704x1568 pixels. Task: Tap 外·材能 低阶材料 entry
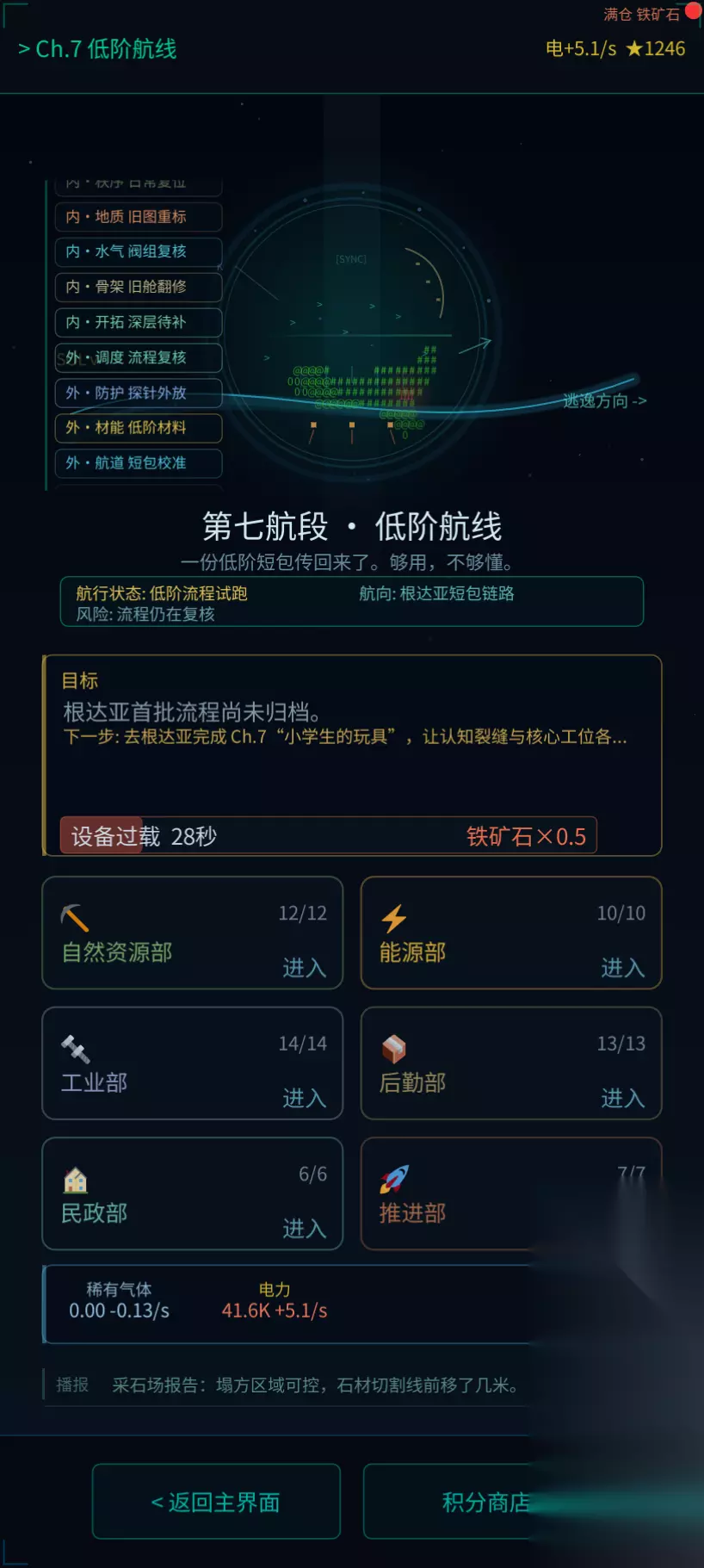tap(139, 428)
